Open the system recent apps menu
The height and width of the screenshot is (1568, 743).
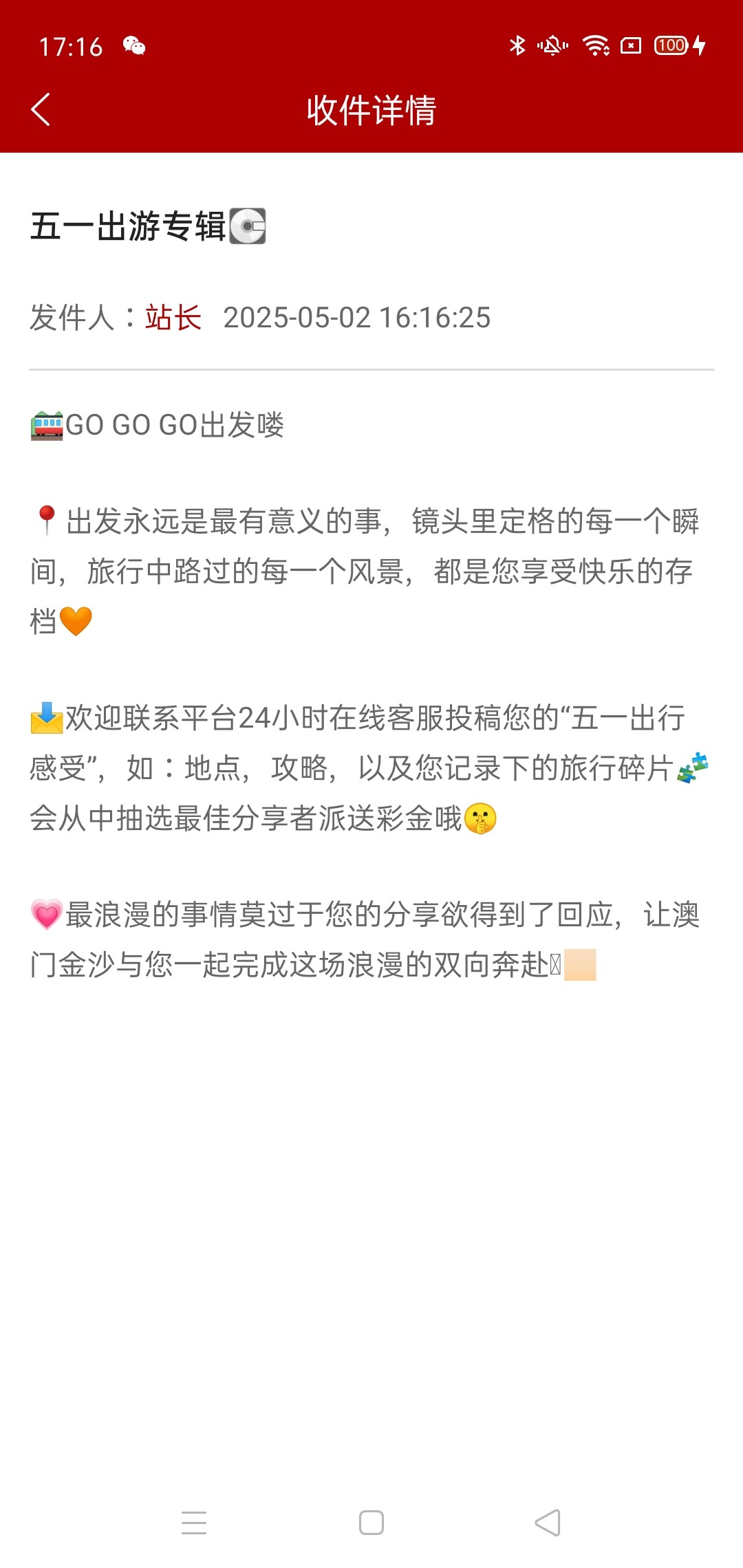(x=194, y=1523)
